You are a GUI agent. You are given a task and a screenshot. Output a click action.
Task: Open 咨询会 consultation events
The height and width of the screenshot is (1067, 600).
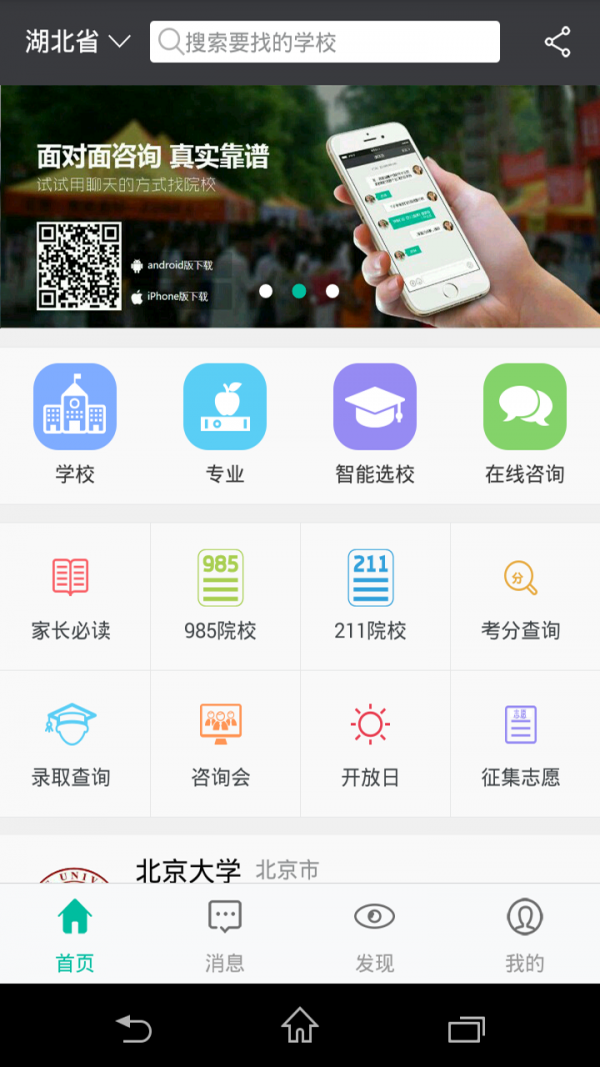[x=220, y=743]
